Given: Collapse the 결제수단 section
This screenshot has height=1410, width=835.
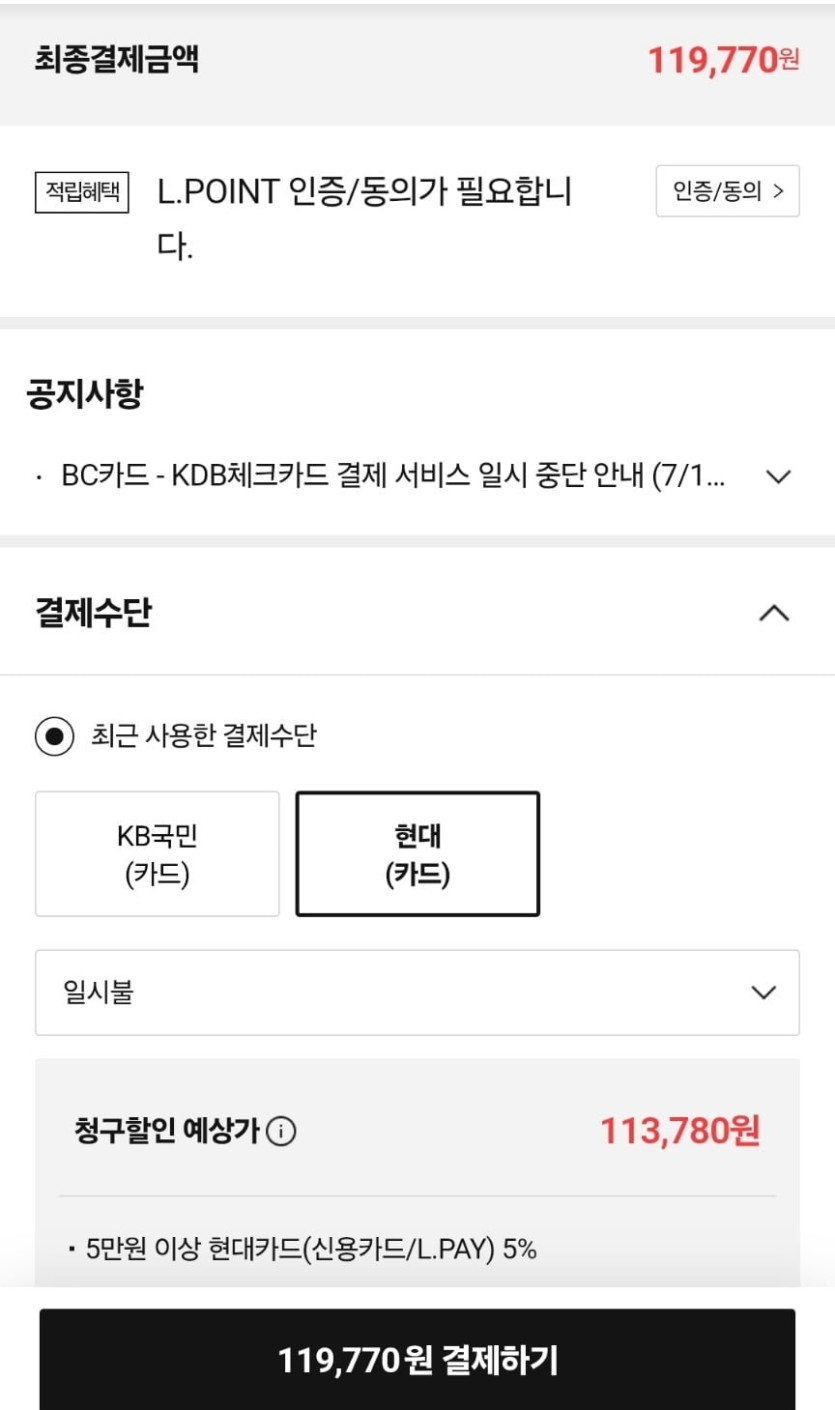Looking at the screenshot, I should (774, 613).
